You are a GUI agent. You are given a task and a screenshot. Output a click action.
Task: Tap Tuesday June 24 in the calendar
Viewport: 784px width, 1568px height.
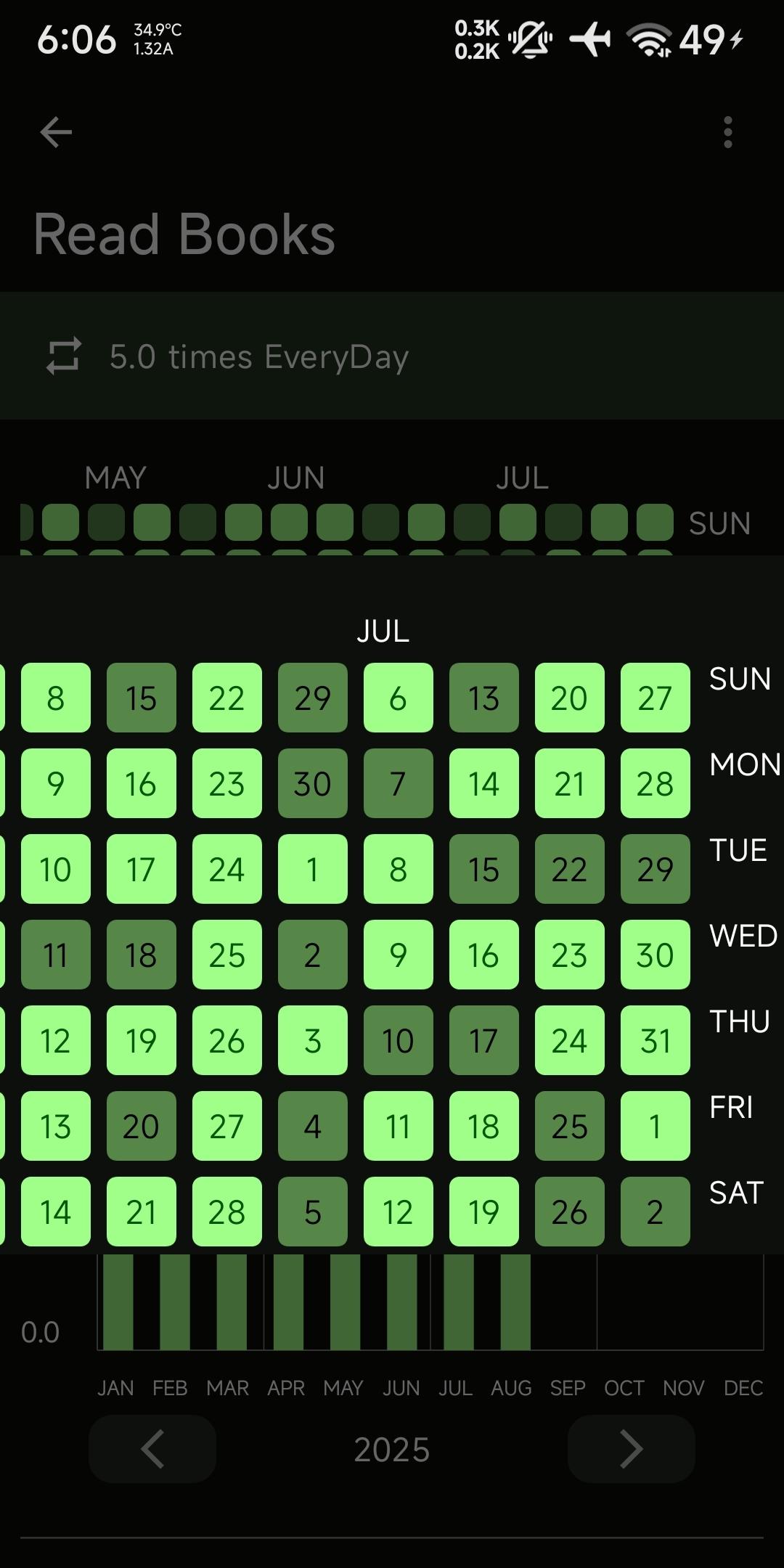pos(226,869)
